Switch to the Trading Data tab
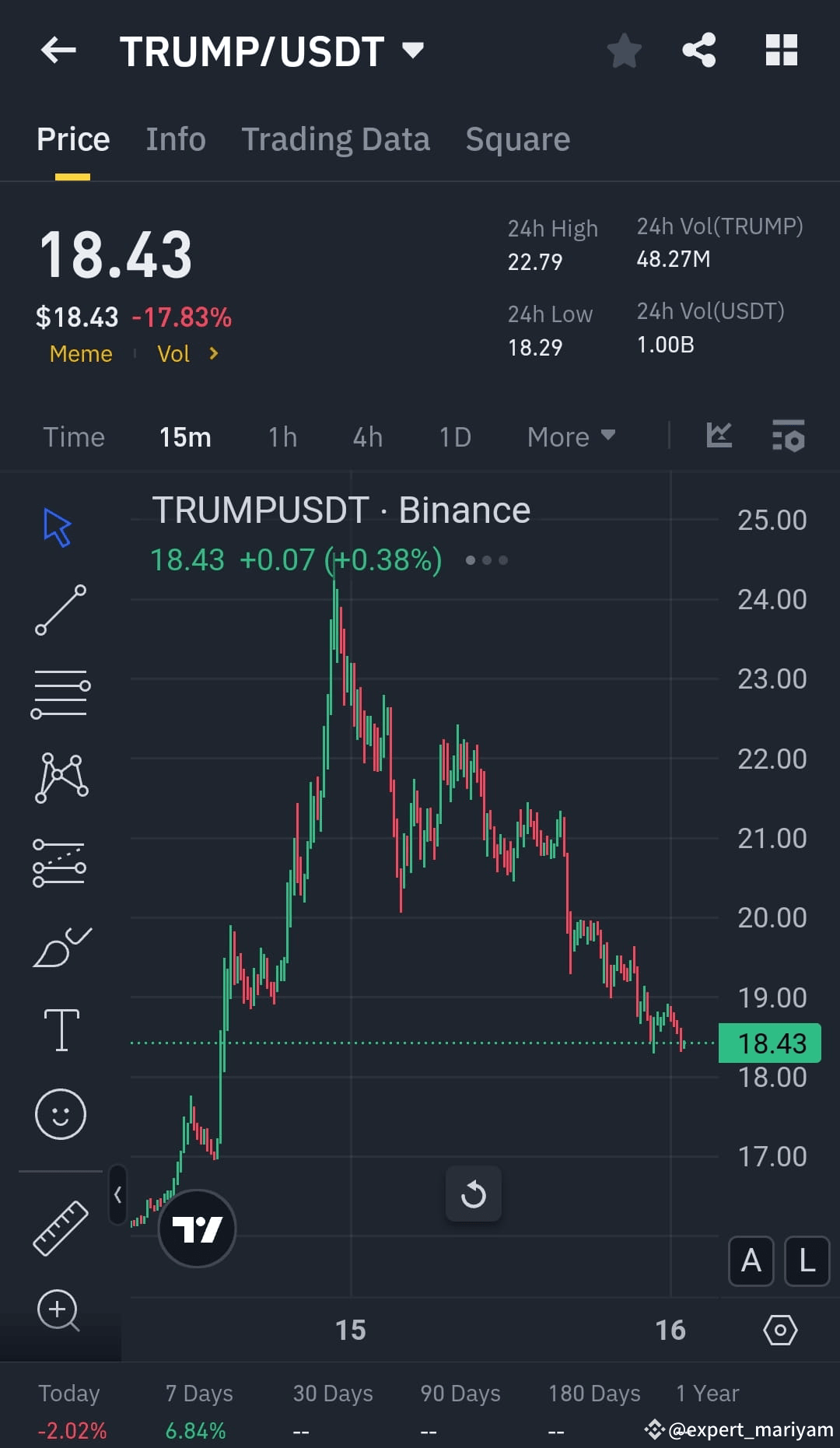 point(336,138)
